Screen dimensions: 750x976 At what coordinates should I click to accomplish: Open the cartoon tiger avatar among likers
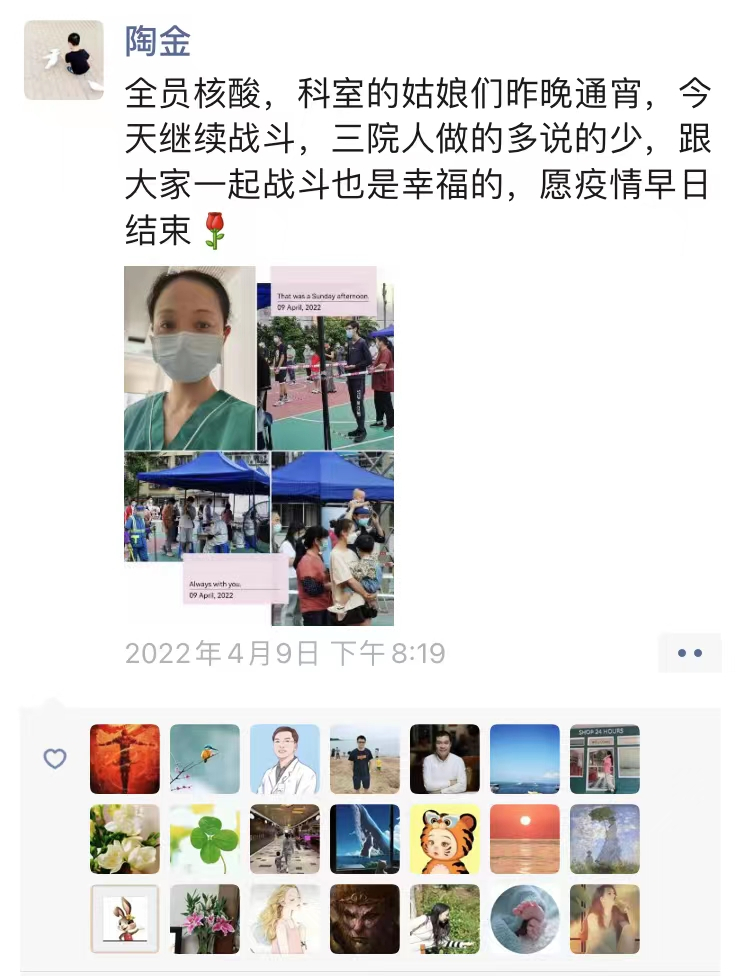pyautogui.click(x=445, y=839)
